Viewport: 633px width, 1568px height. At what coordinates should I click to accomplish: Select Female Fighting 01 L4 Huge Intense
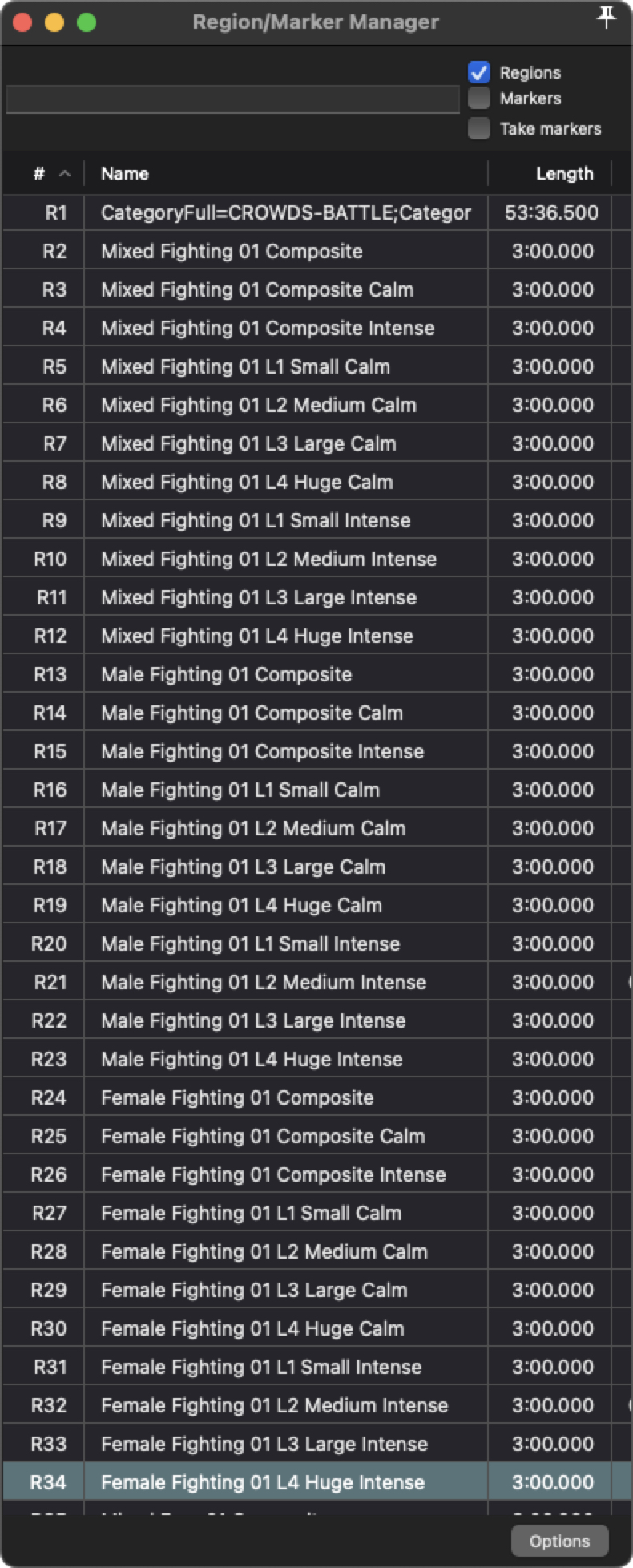[263, 1482]
